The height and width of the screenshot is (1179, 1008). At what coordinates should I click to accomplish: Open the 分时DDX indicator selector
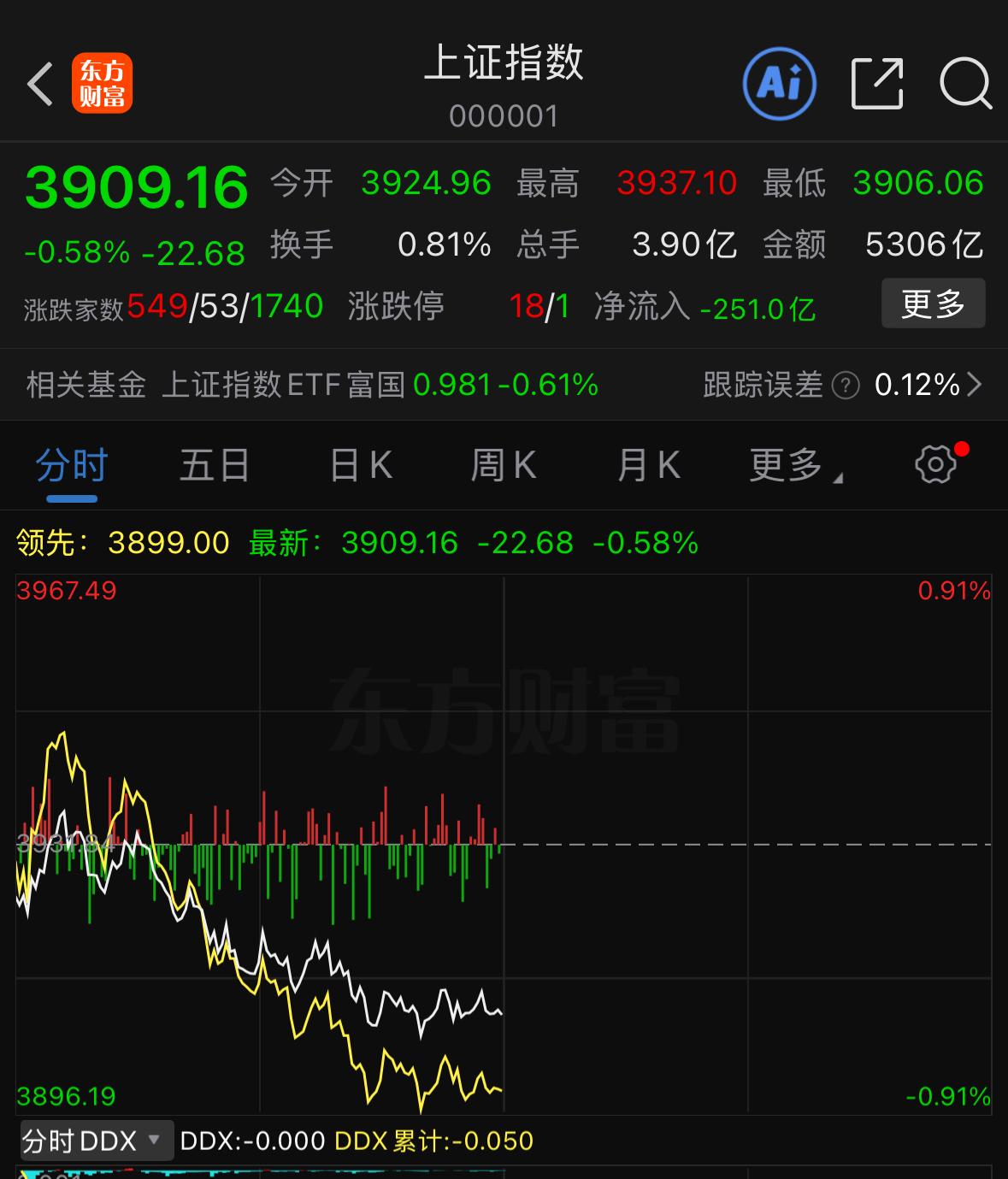click(x=94, y=1140)
